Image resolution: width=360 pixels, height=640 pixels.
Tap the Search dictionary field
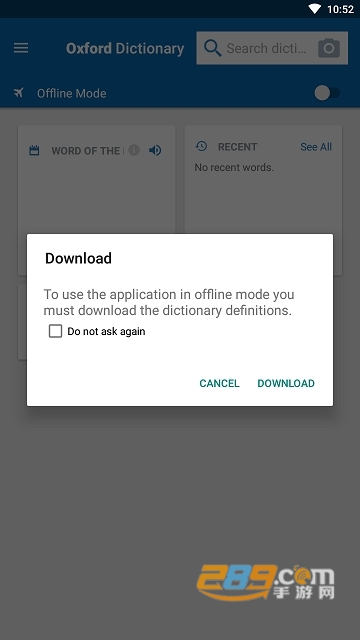point(266,48)
